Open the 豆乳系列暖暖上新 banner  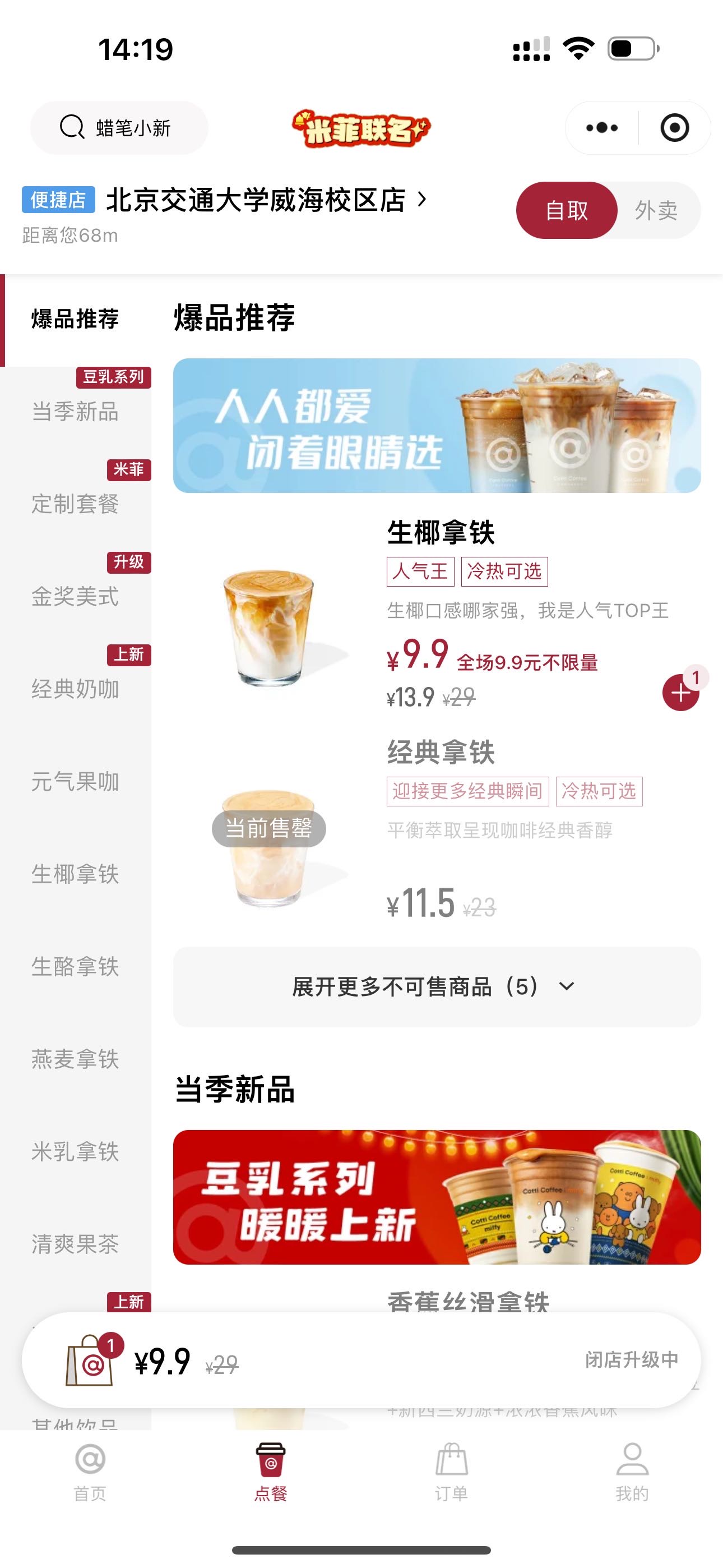tap(437, 1197)
